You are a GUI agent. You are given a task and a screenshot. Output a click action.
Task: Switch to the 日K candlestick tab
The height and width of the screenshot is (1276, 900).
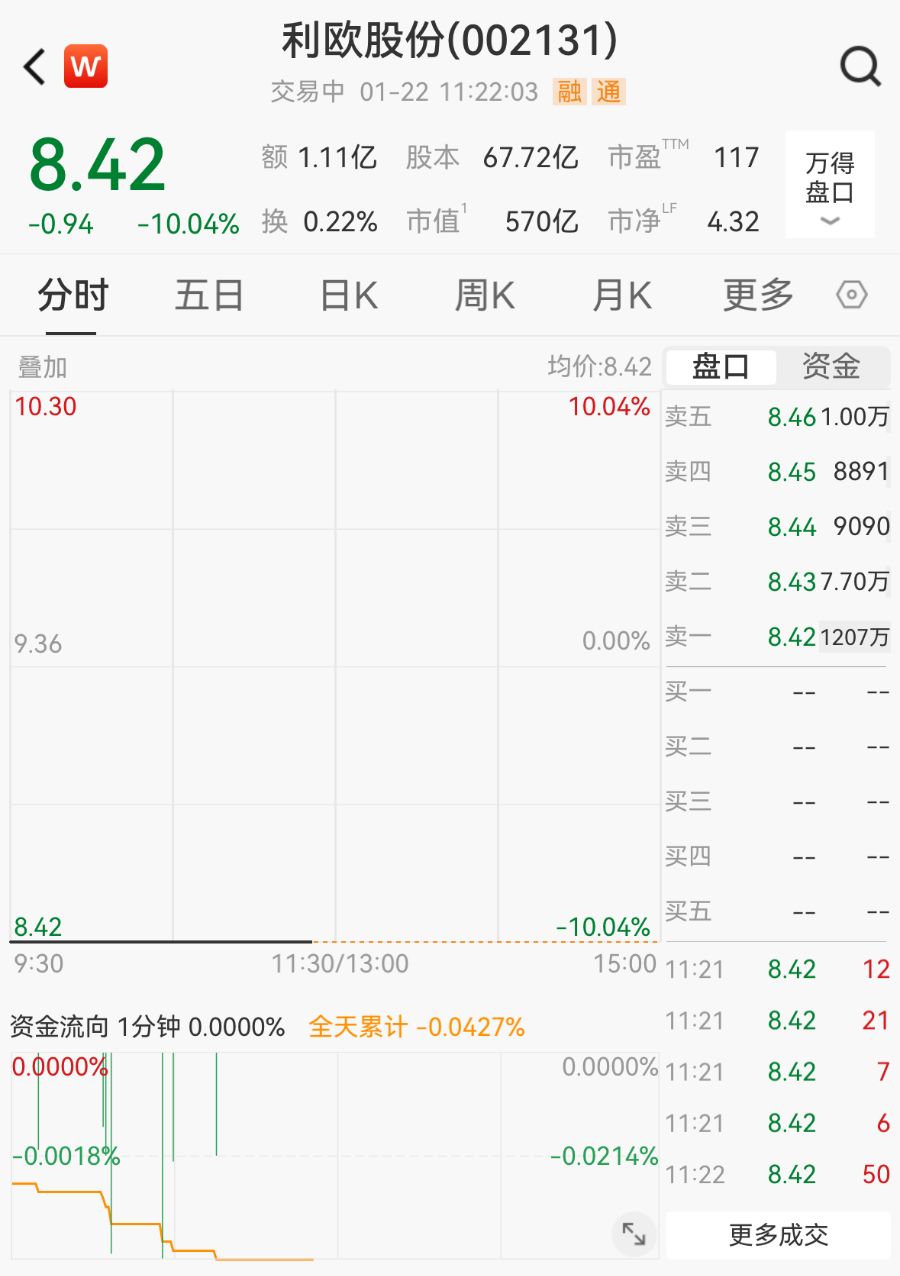pyautogui.click(x=345, y=294)
